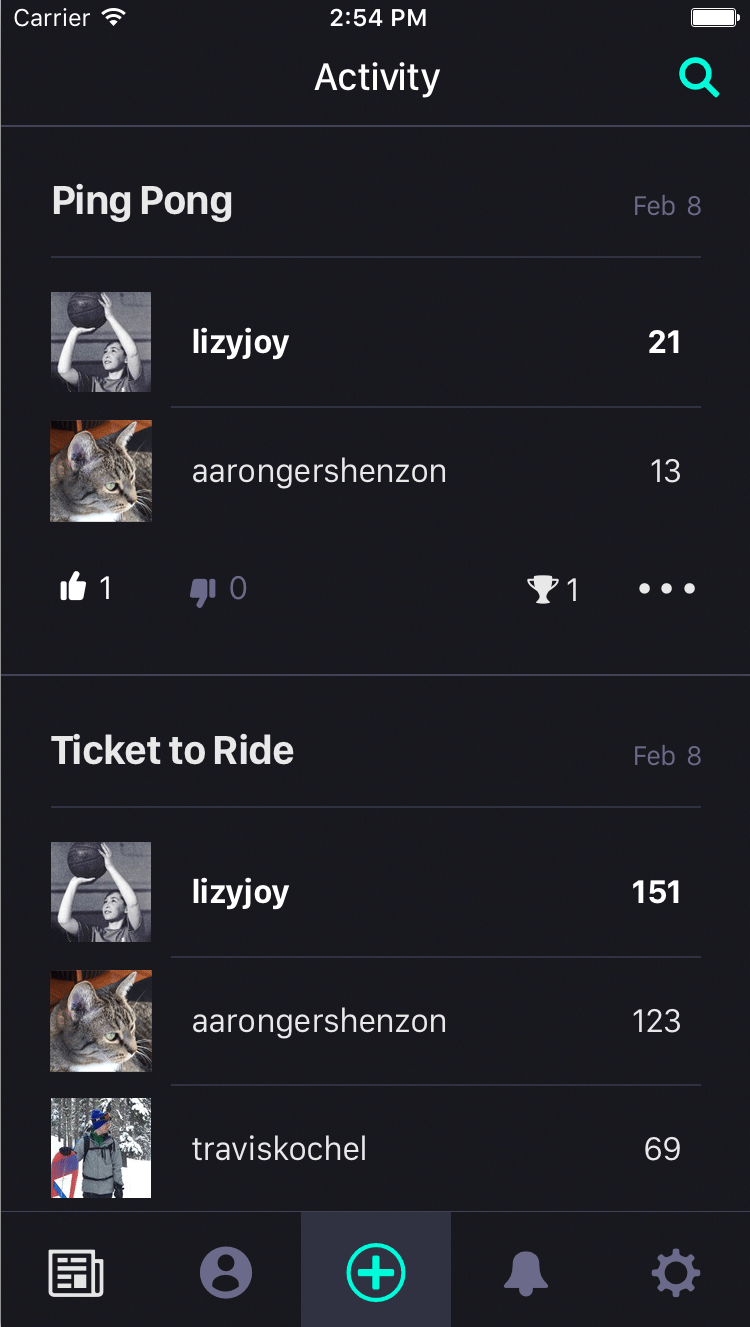Tap the trophy icon under Ping Pong
The height and width of the screenshot is (1327, 750).
(x=553, y=590)
